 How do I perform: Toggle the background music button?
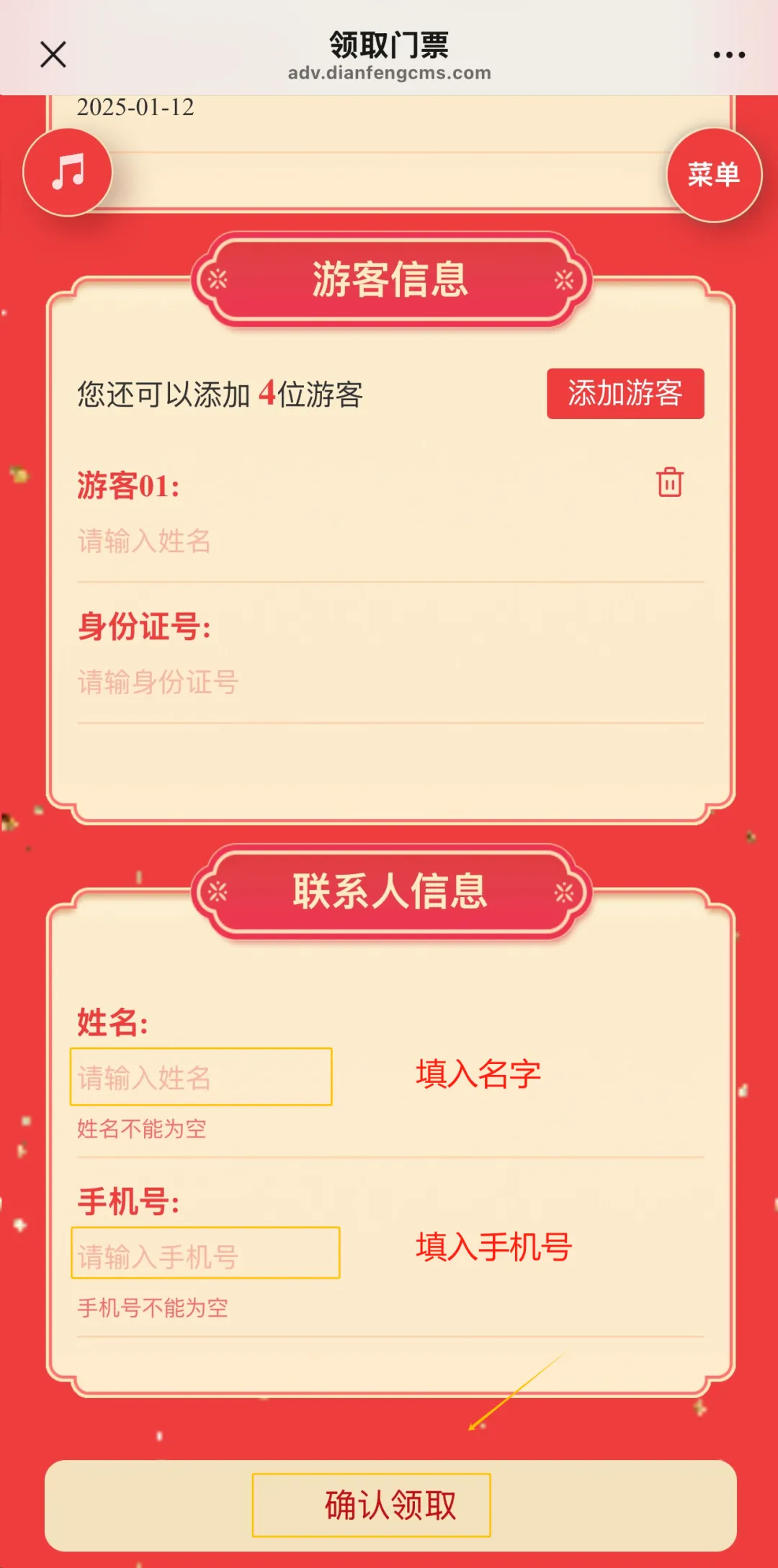point(68,173)
